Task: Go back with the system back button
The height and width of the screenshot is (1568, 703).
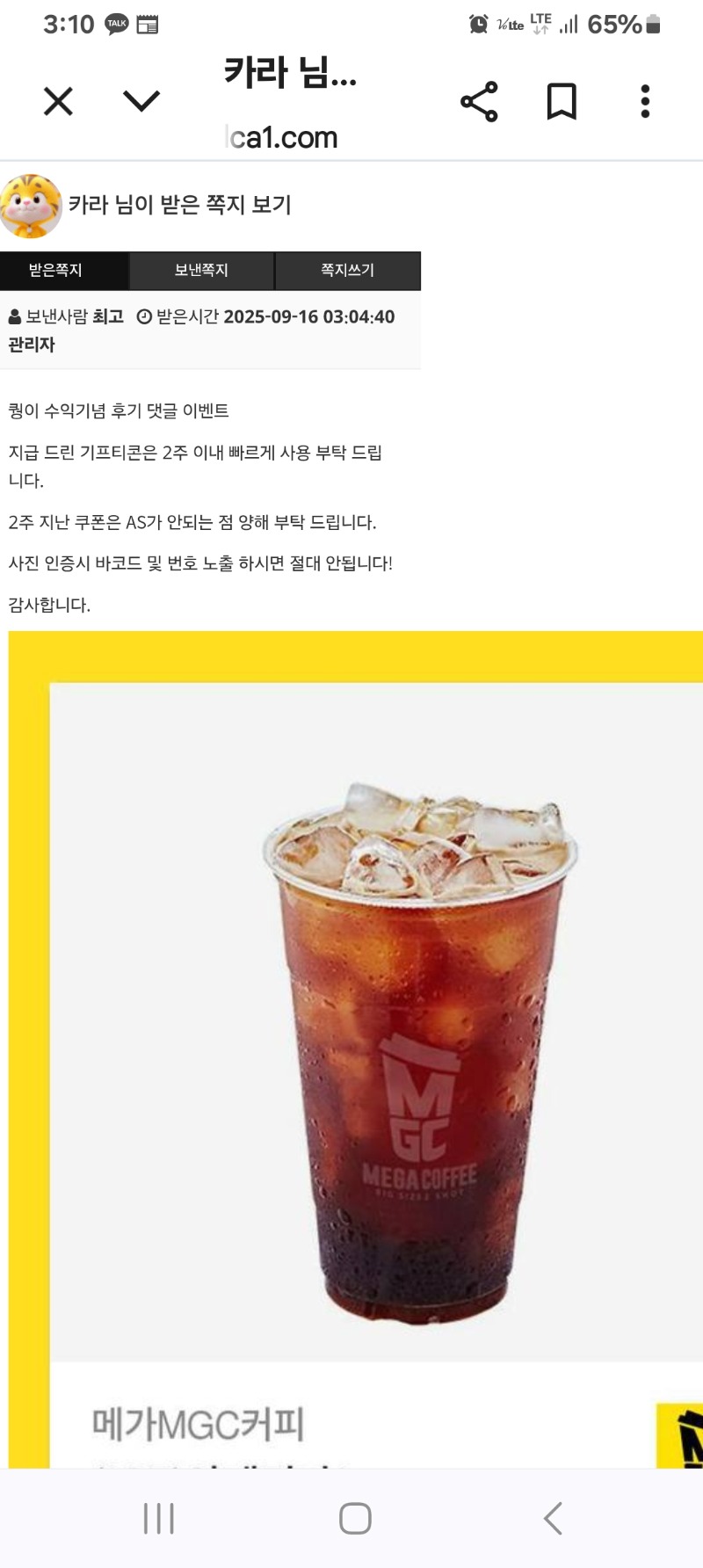Action: click(553, 1518)
